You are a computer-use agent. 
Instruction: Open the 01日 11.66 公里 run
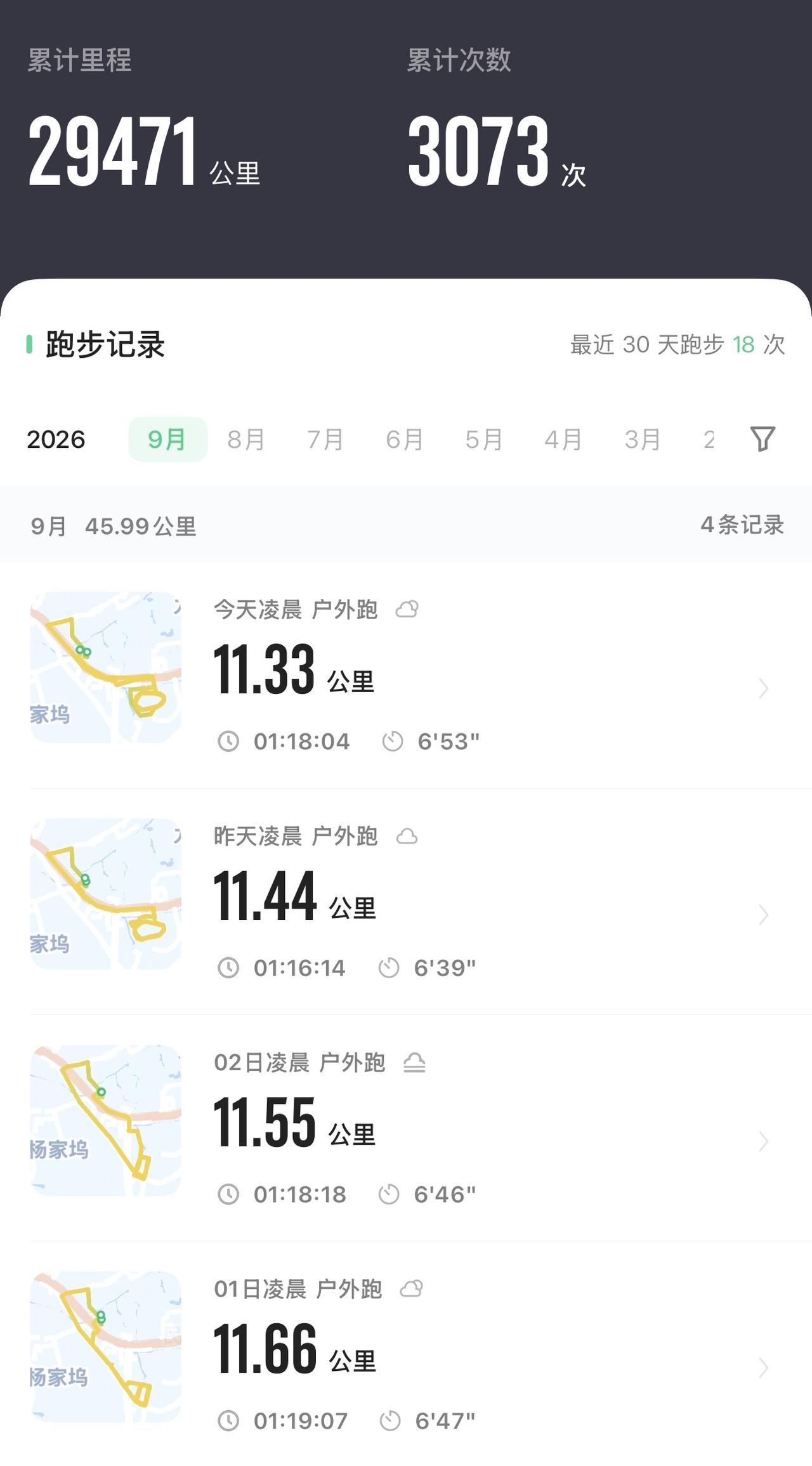coord(406,1354)
